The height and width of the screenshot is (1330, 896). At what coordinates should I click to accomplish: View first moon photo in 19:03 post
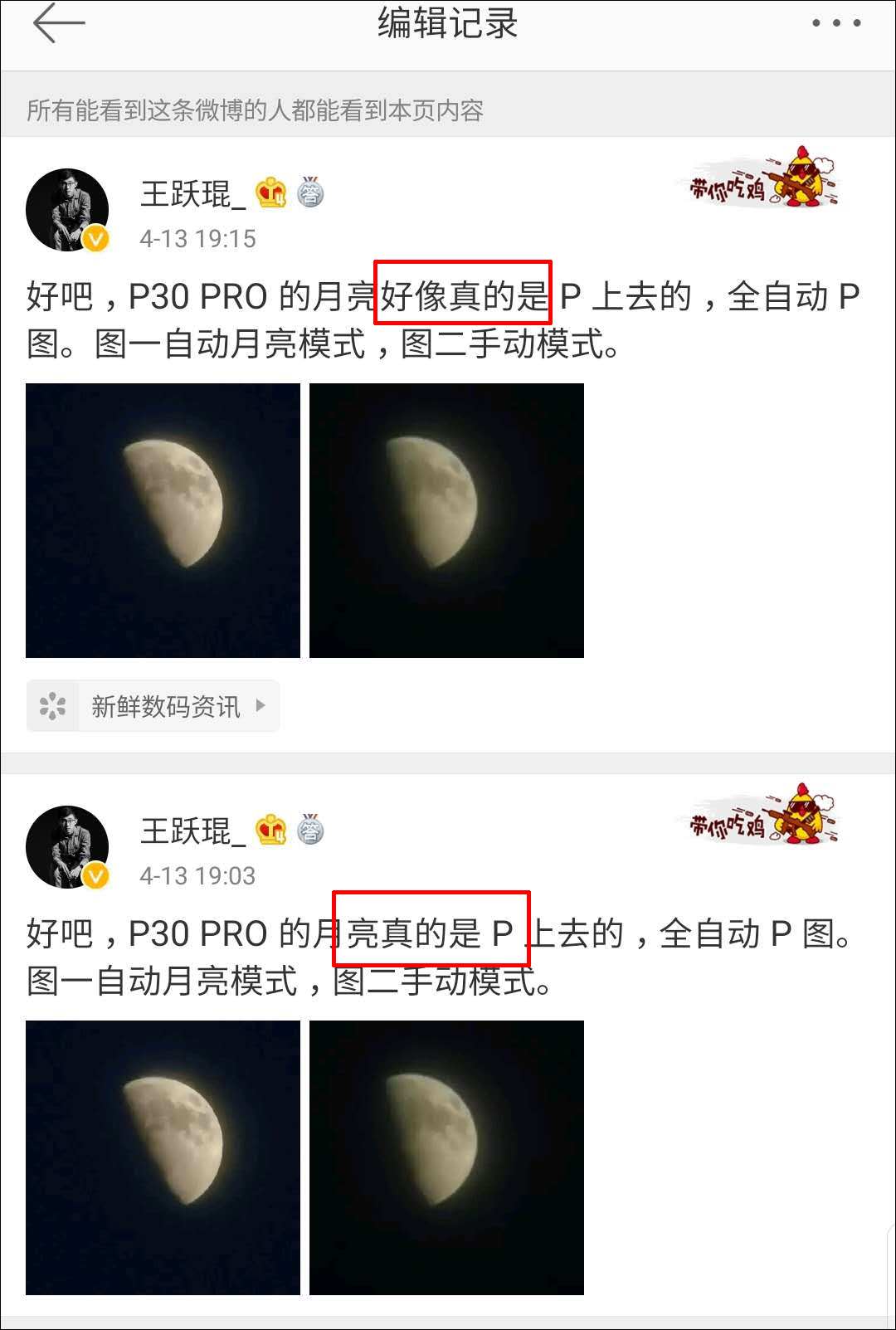point(163,1157)
